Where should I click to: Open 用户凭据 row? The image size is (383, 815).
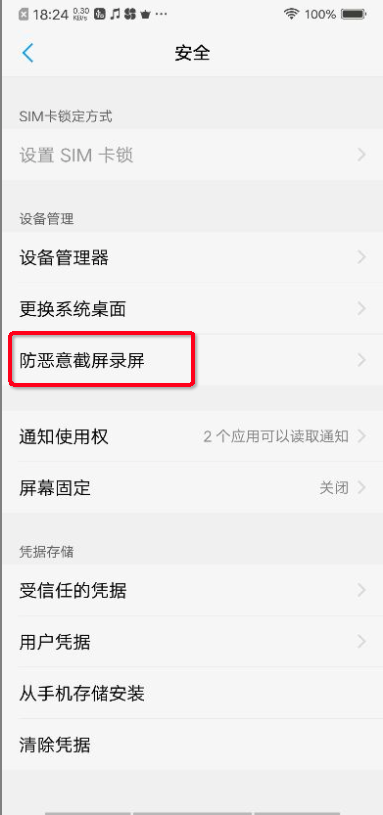point(192,642)
